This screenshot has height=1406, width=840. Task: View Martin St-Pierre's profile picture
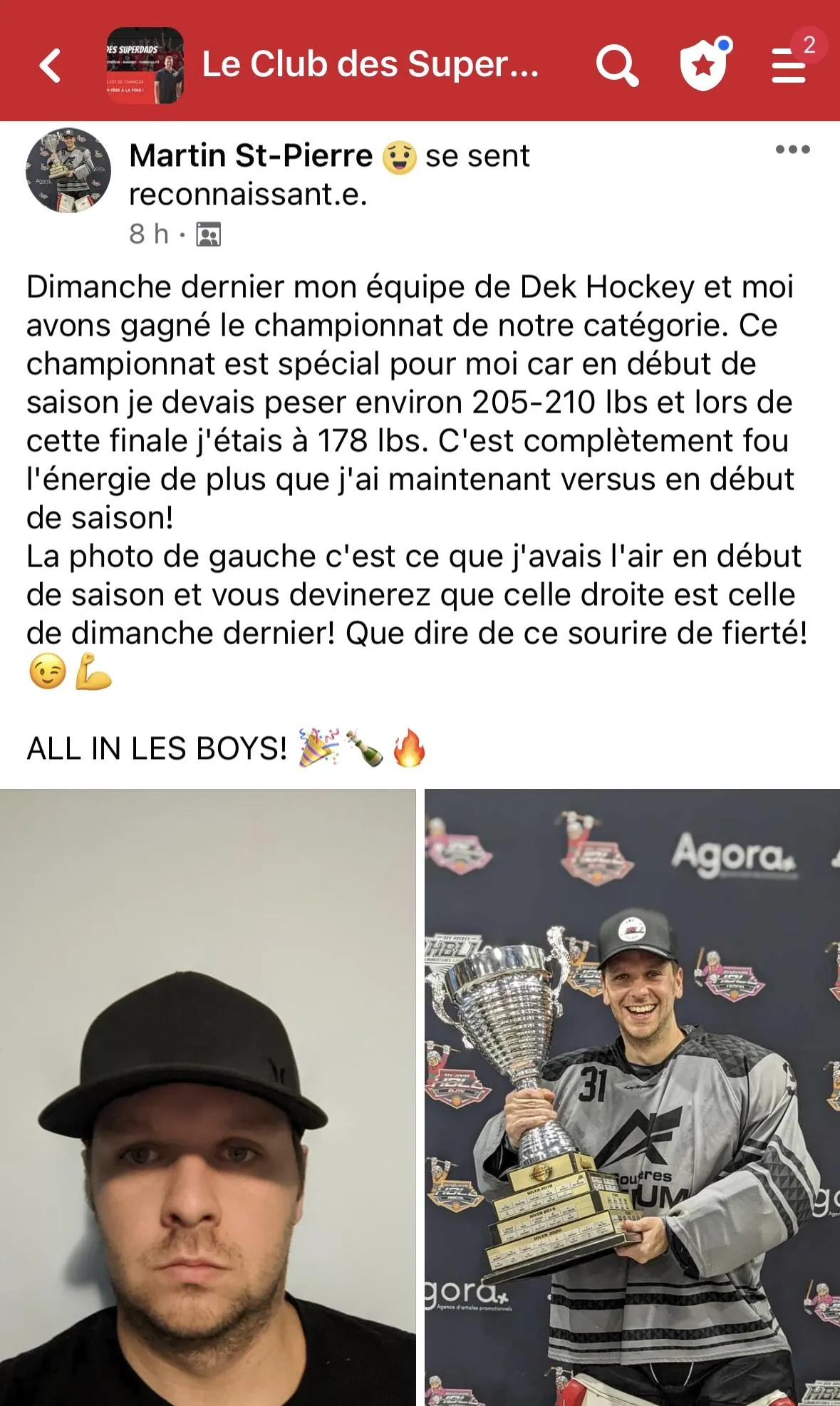tap(68, 171)
